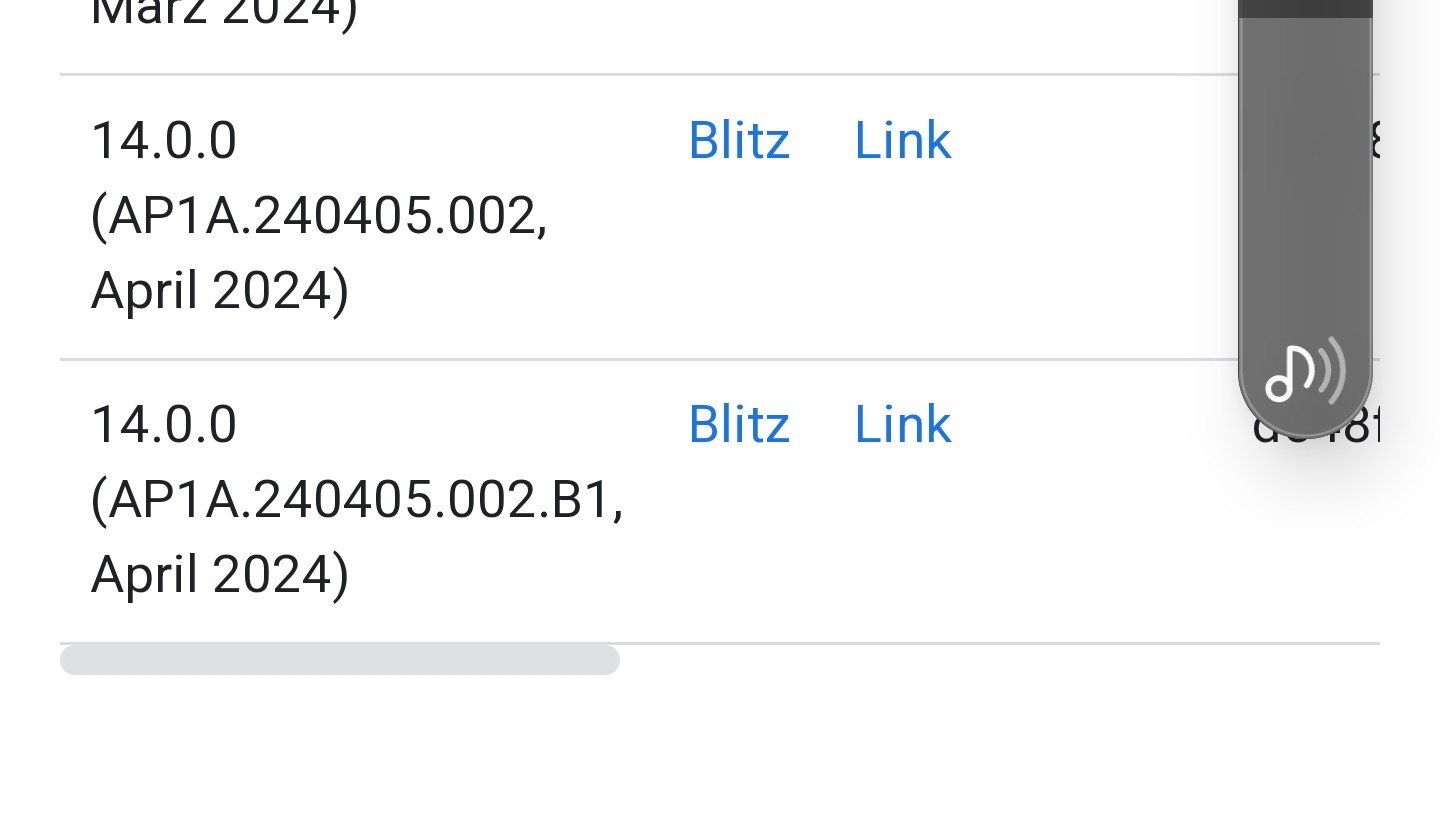Open Link for AP1A.240405.002.B1 build

click(x=902, y=425)
